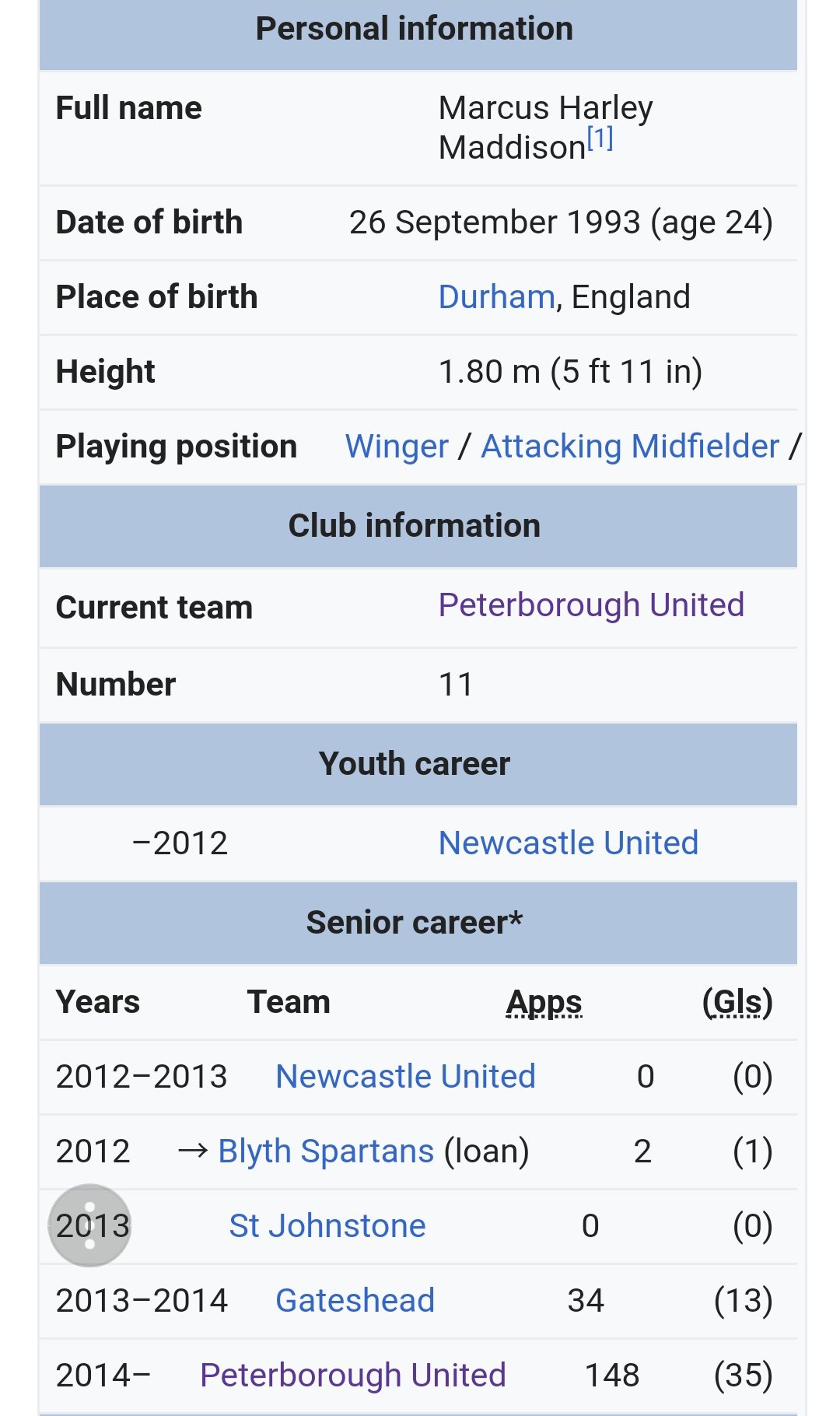Image resolution: width=840 pixels, height=1416 pixels.
Task: Open Newcastle United in the 2012–2013 row
Action: [x=405, y=1077]
